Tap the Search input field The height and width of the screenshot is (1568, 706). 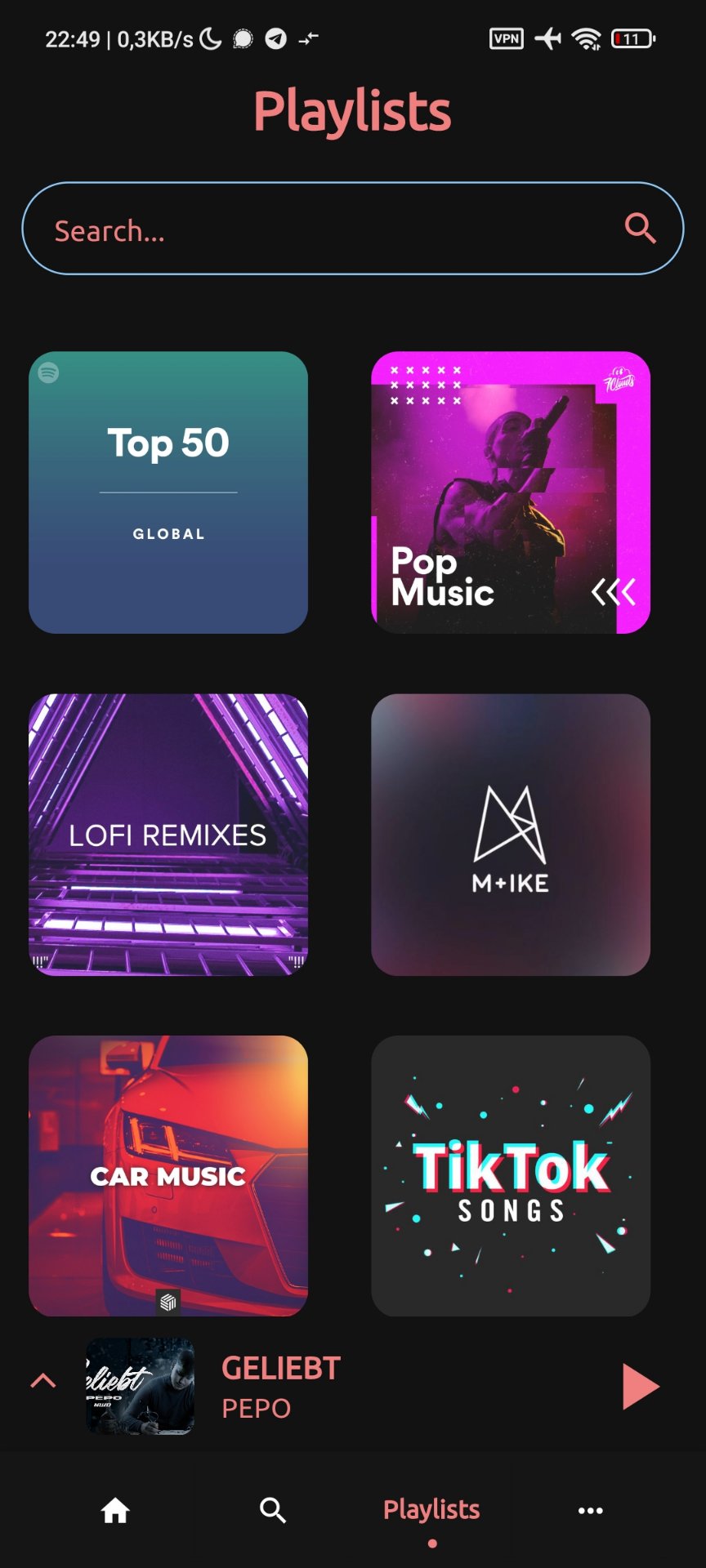[x=327, y=229]
